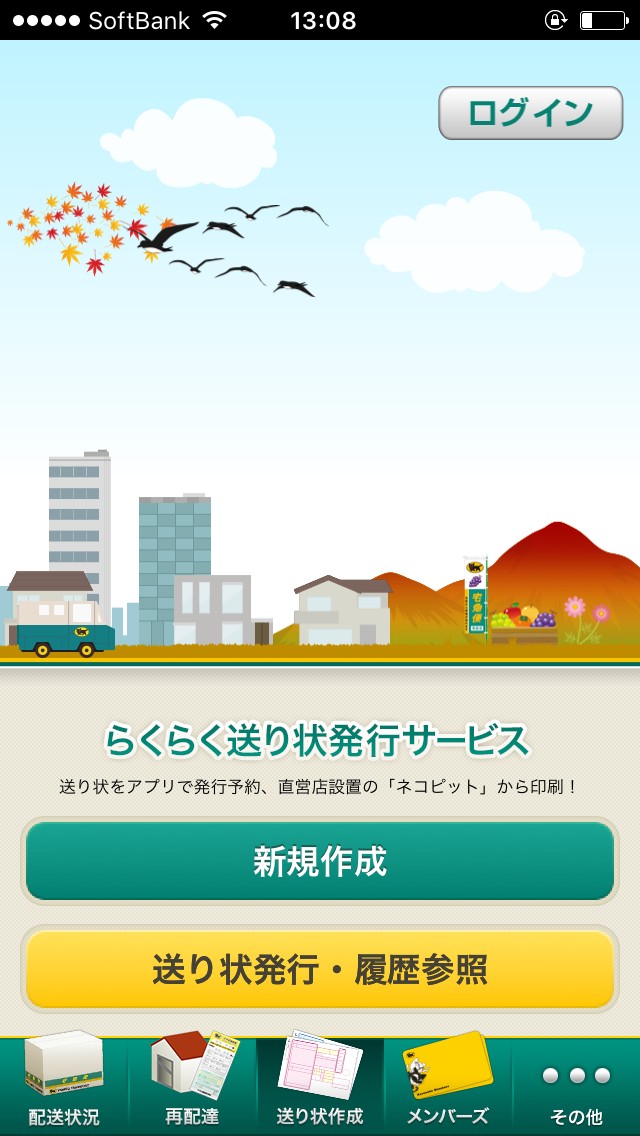Switch to the 配送状況 tab
The image size is (640, 1136).
point(64,1086)
